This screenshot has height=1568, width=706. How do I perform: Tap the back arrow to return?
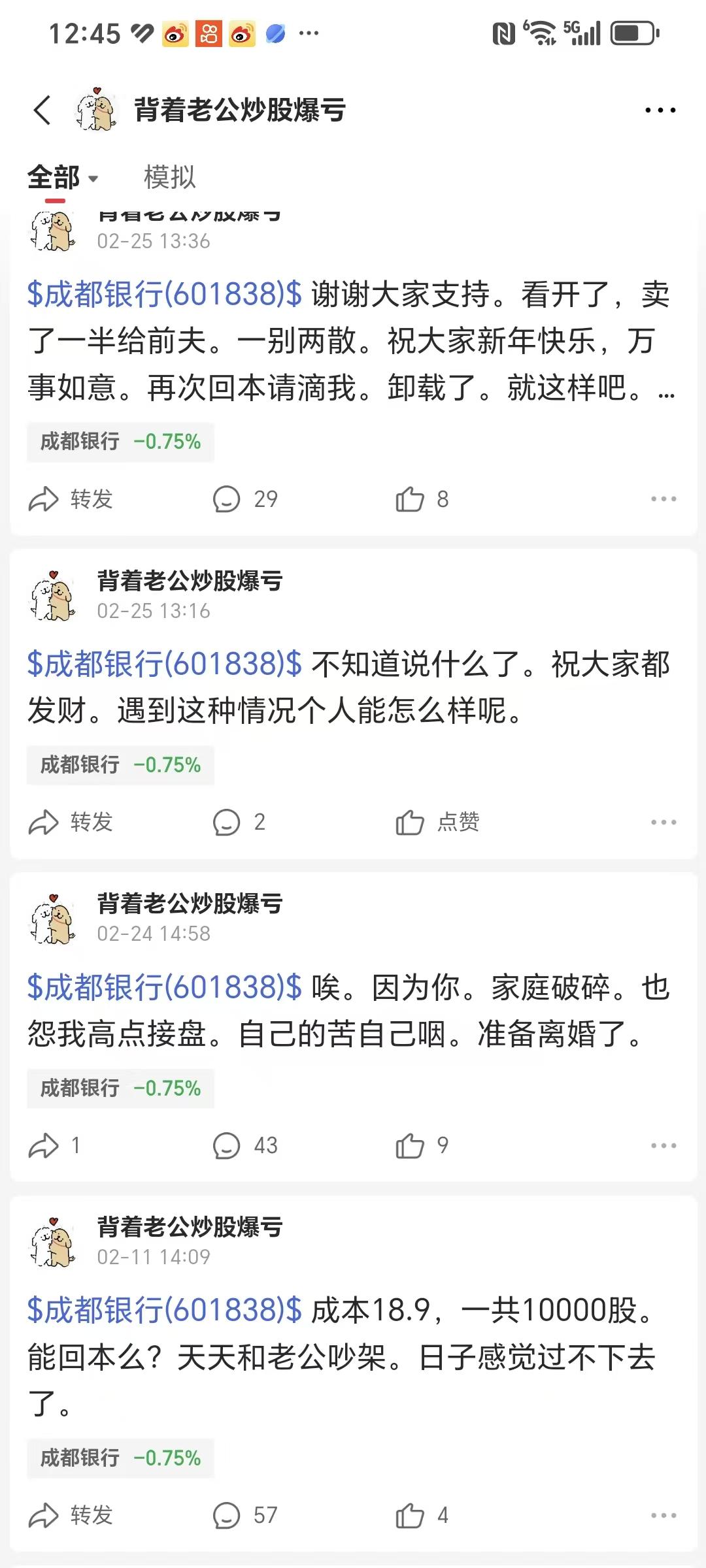42,110
